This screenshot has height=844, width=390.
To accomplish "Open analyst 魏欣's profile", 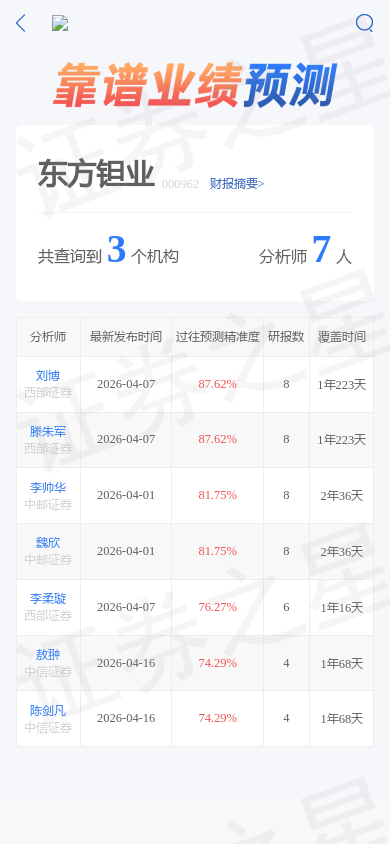I will click(x=48, y=543).
